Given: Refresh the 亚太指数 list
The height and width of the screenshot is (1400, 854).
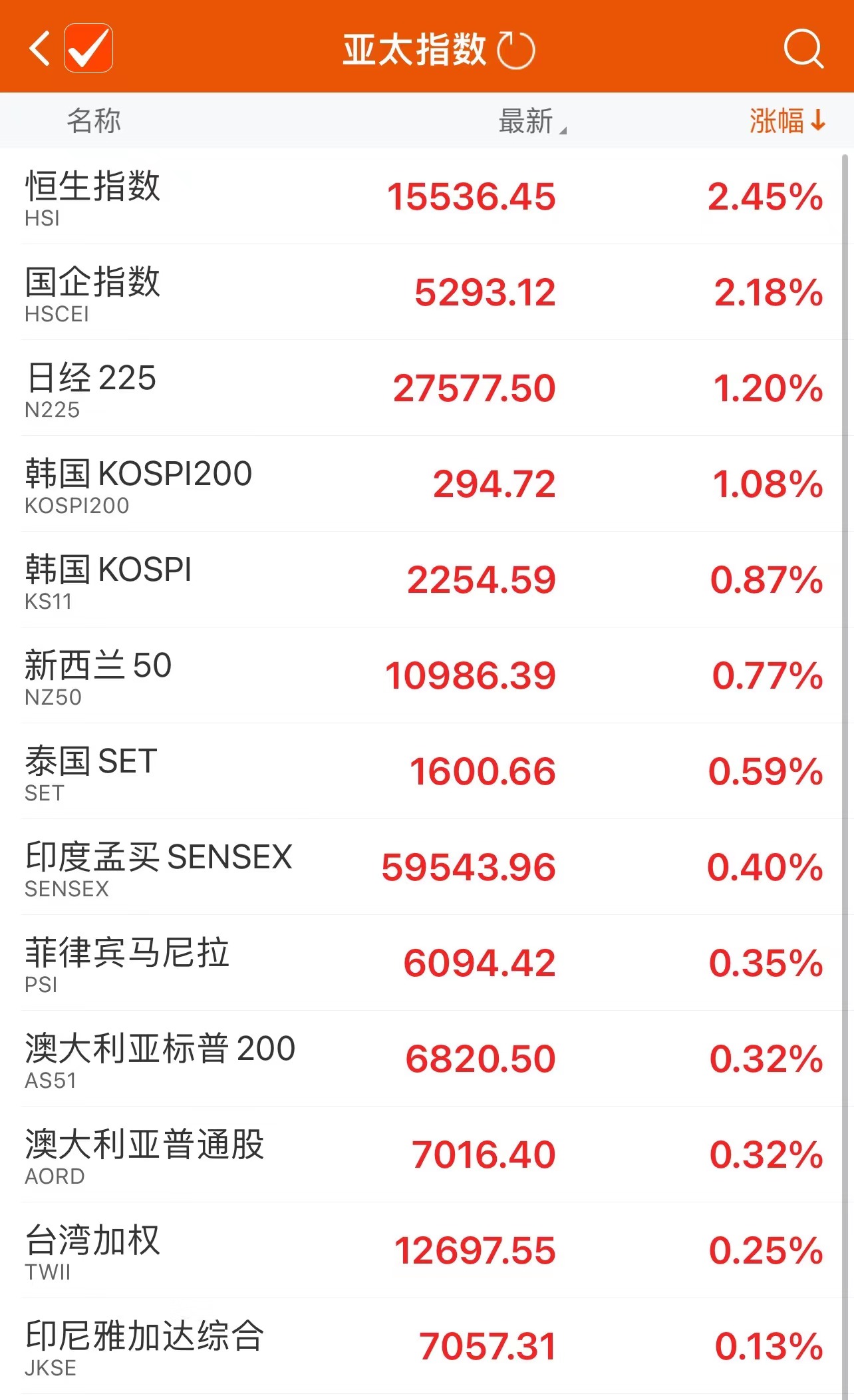Looking at the screenshot, I should pyautogui.click(x=516, y=50).
